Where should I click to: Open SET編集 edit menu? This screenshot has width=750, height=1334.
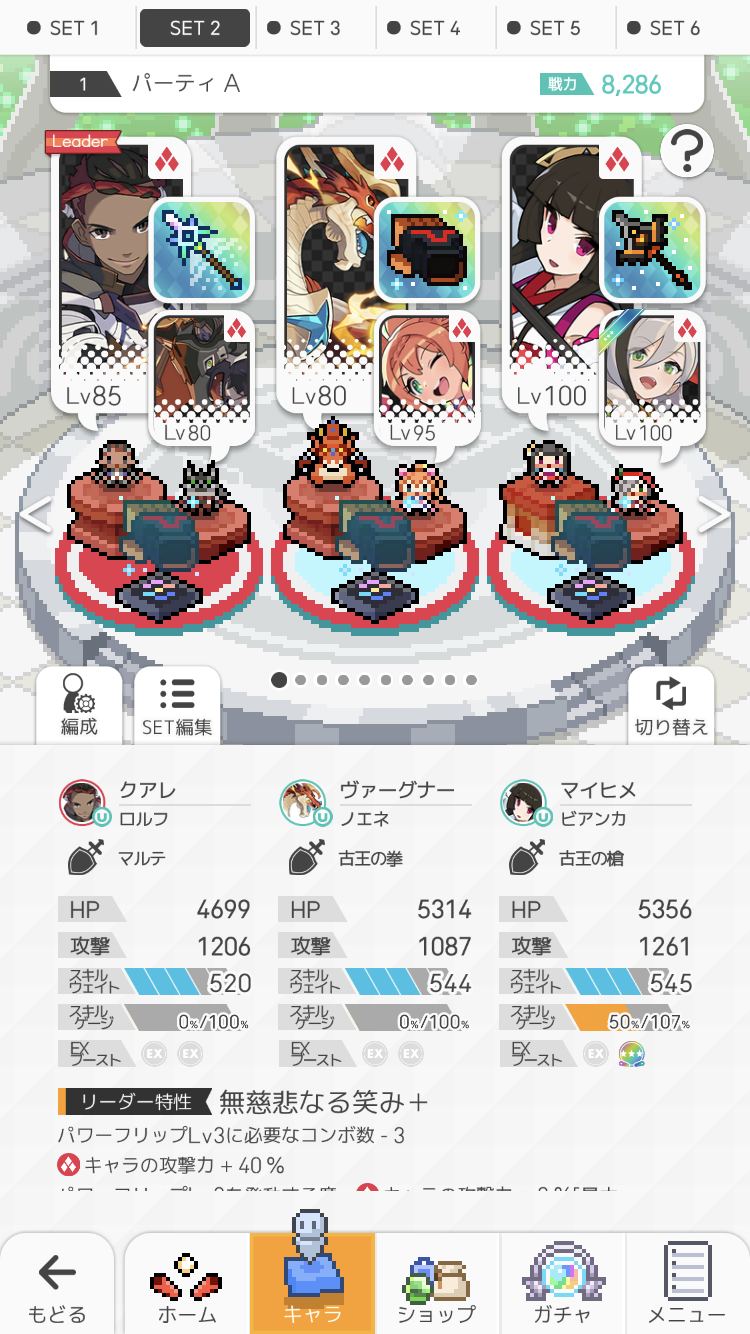[x=177, y=705]
